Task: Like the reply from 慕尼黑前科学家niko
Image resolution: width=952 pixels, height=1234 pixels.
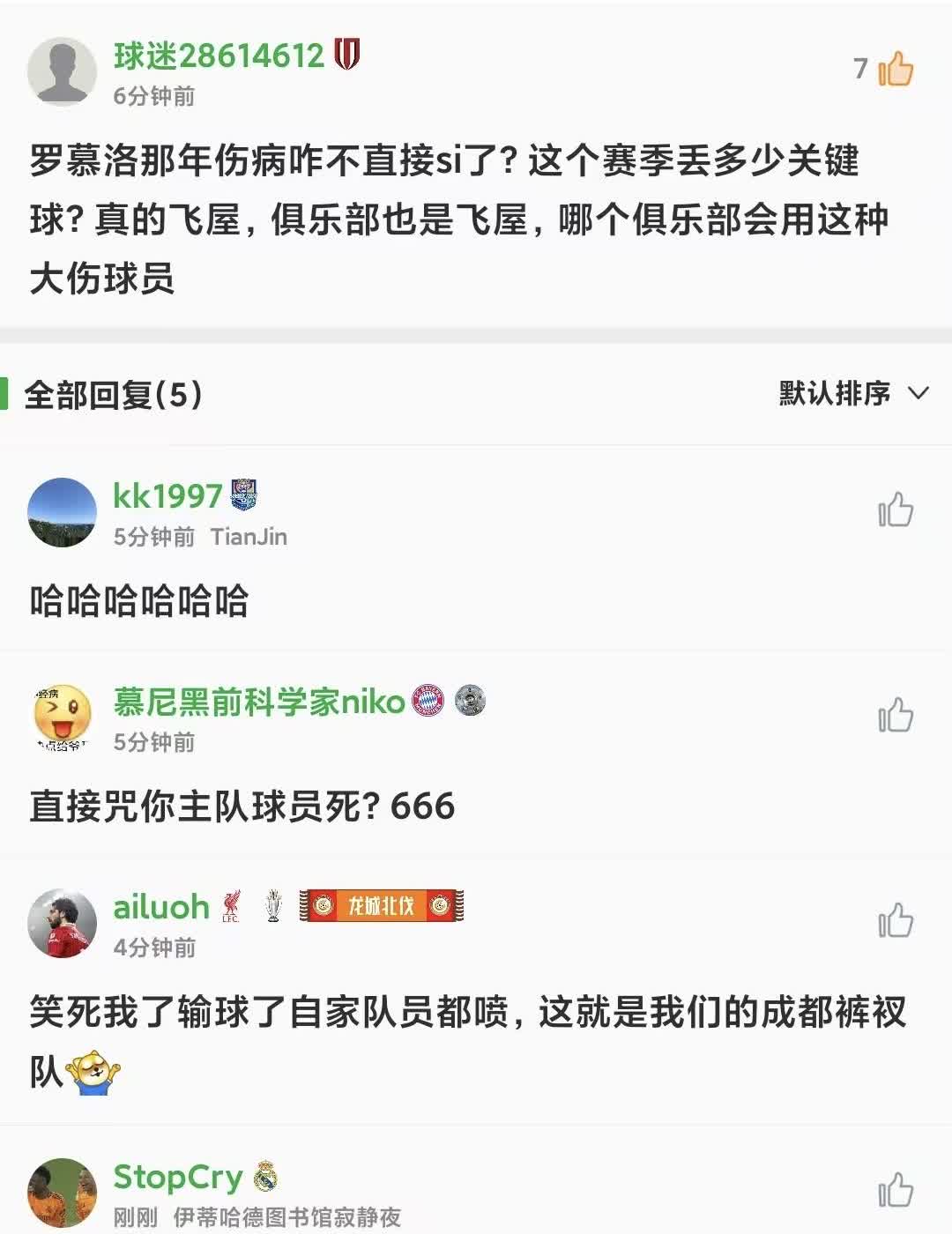Action: pos(895,715)
